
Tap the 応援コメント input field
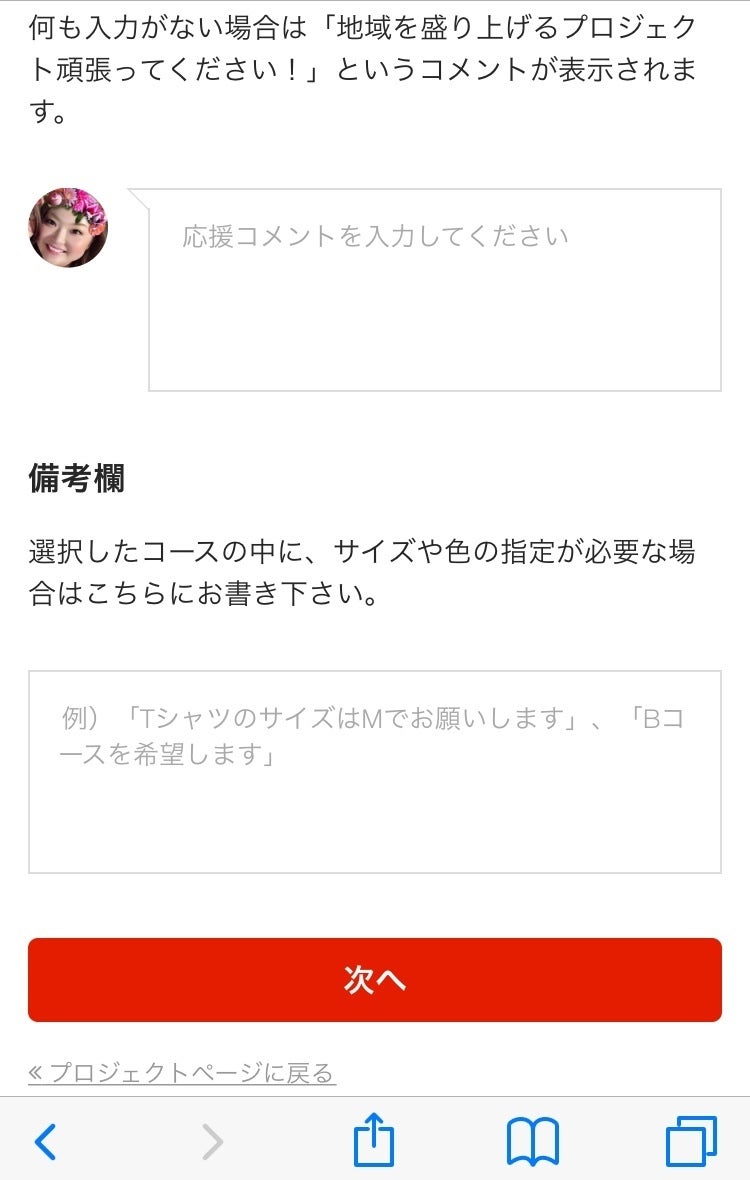tap(434, 290)
